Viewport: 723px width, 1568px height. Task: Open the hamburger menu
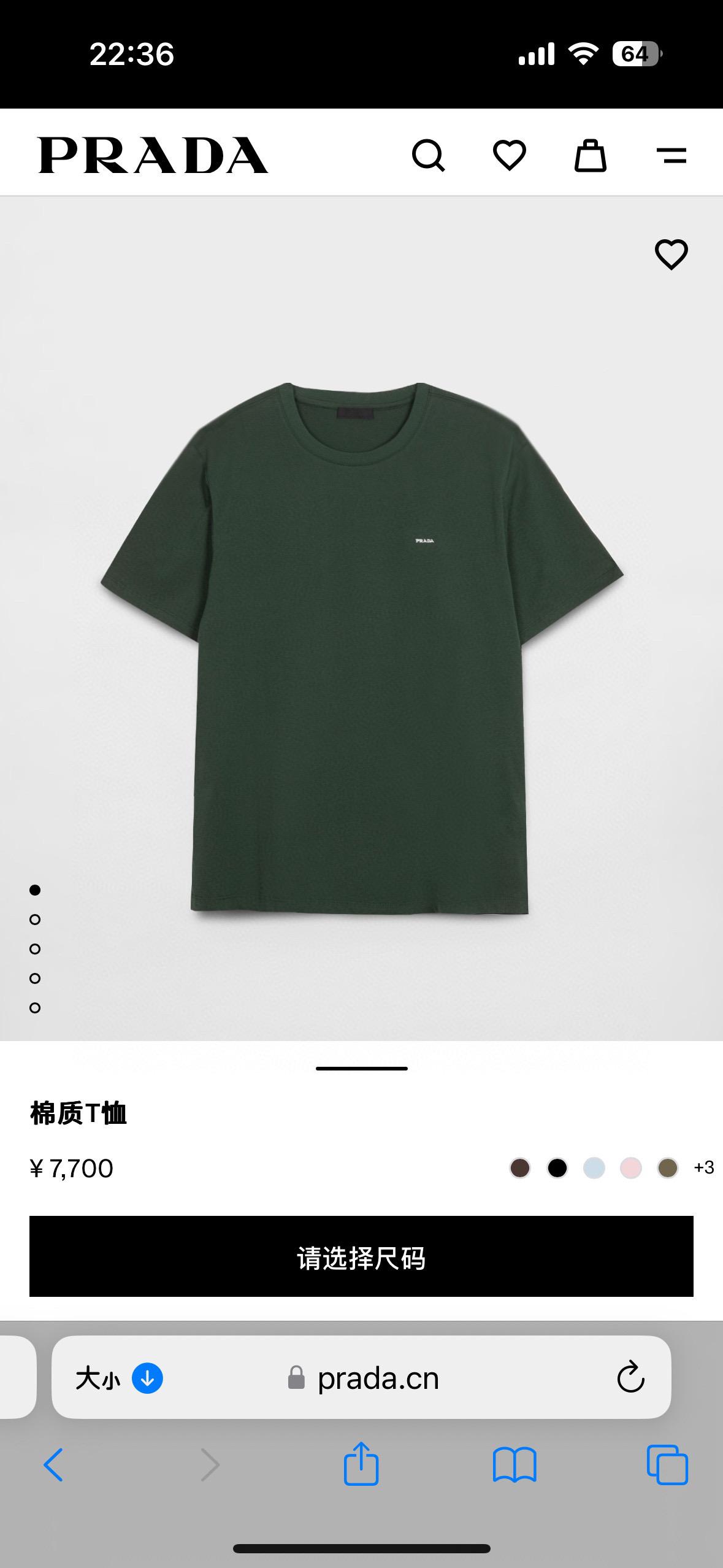point(671,155)
